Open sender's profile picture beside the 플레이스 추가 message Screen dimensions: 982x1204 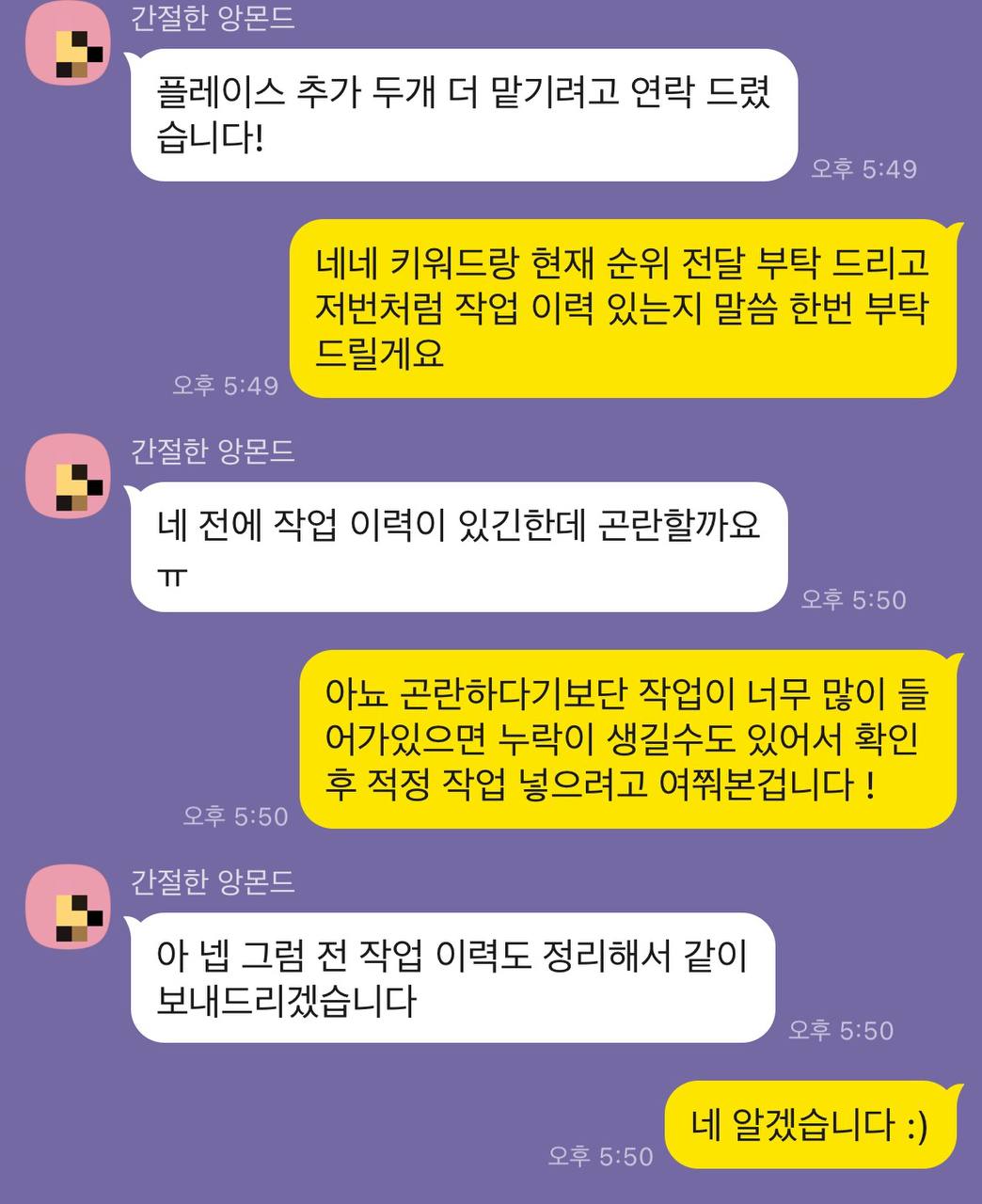68,49
